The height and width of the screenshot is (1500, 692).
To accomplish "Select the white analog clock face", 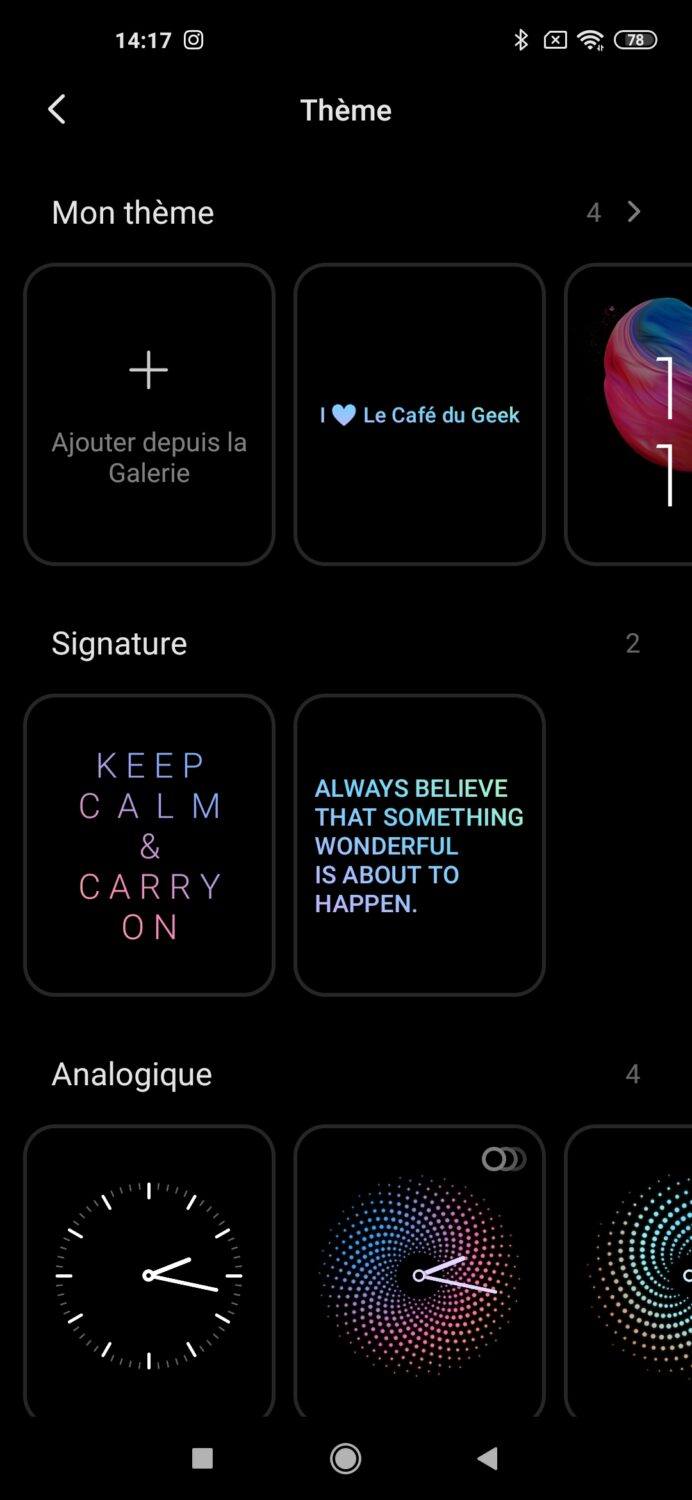I will (x=149, y=1274).
